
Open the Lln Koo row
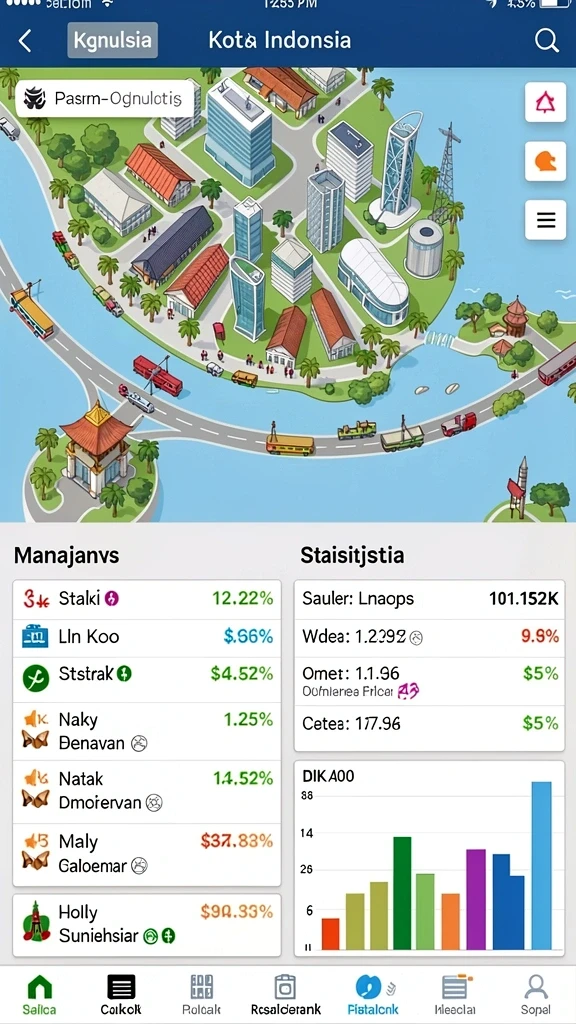click(147, 636)
